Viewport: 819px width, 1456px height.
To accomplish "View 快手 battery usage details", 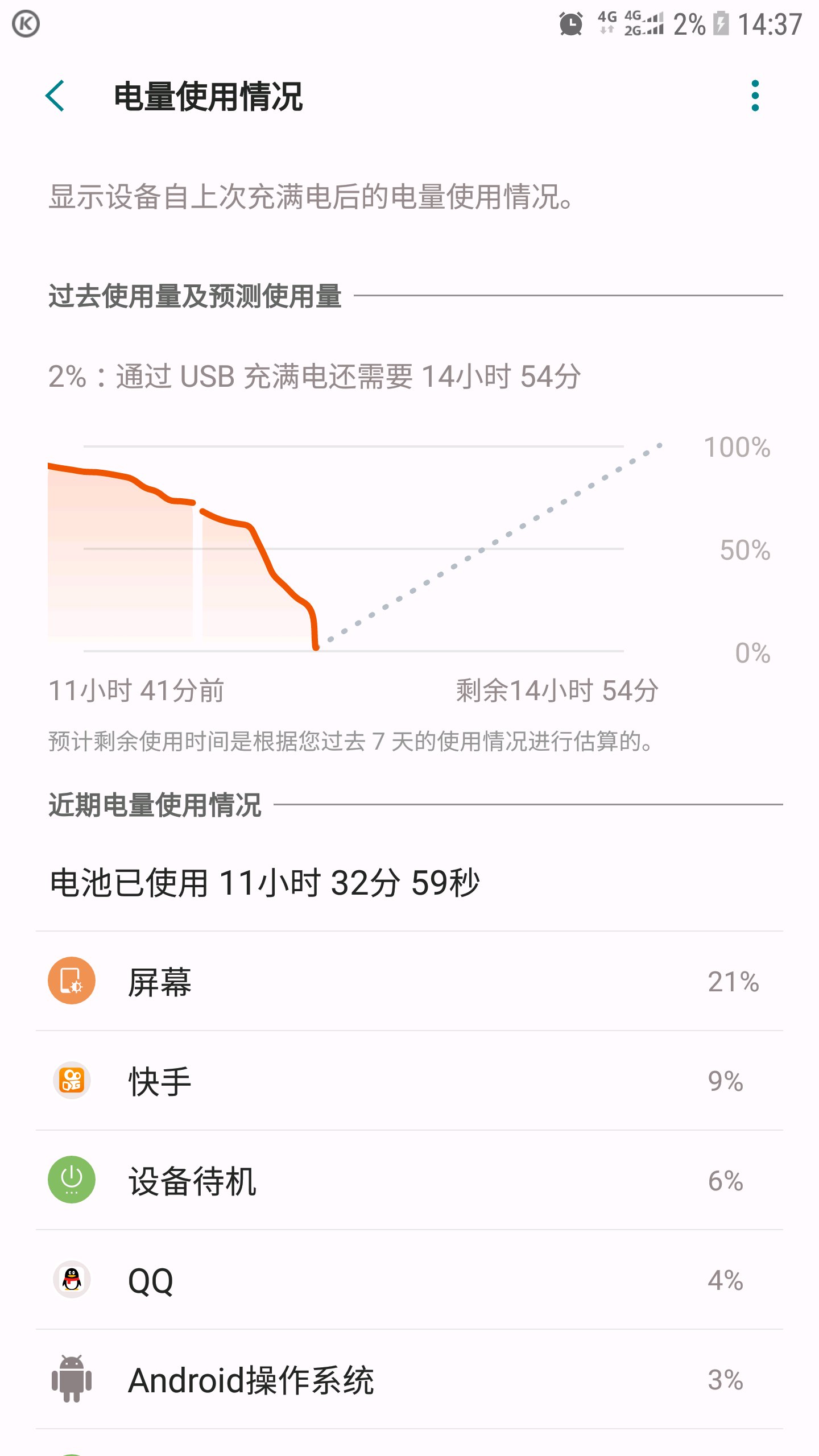I will [409, 1081].
